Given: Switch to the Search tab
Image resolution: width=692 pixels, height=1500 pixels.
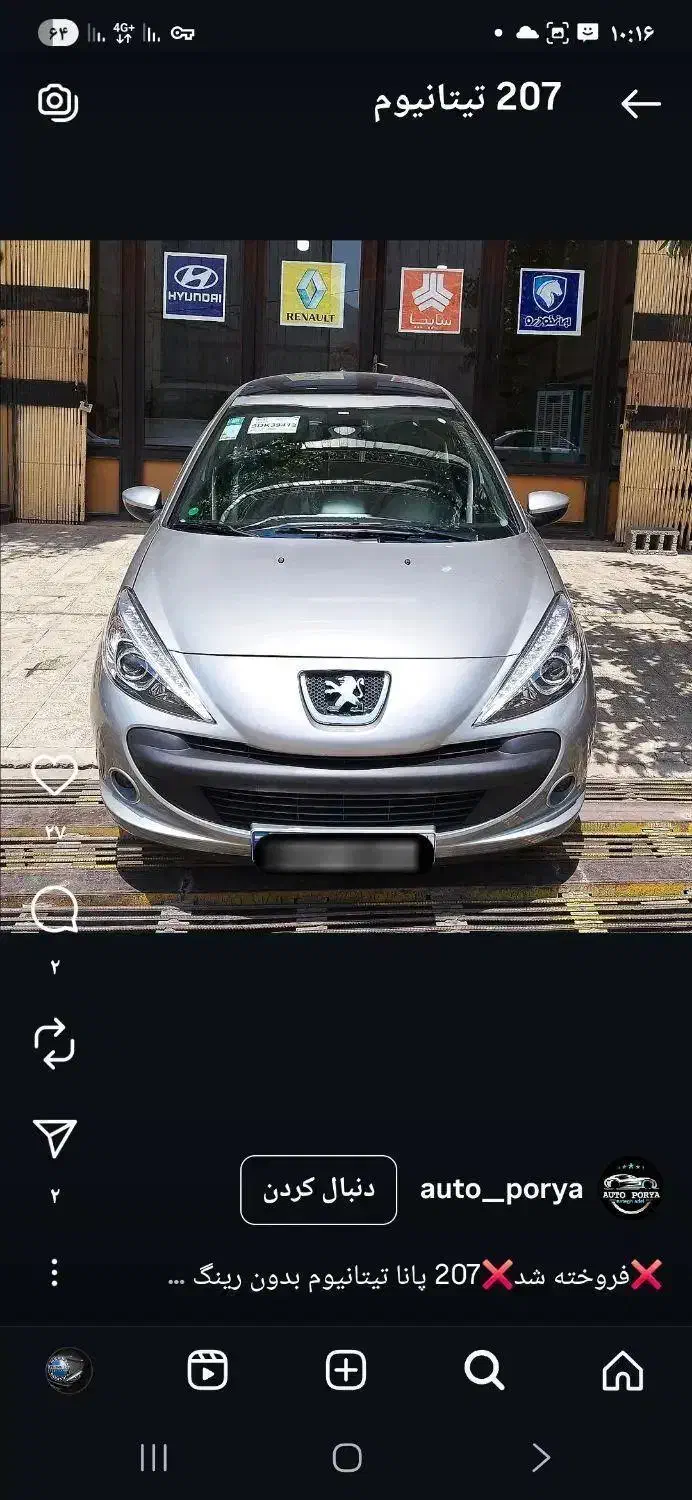Looking at the screenshot, I should 484,1370.
